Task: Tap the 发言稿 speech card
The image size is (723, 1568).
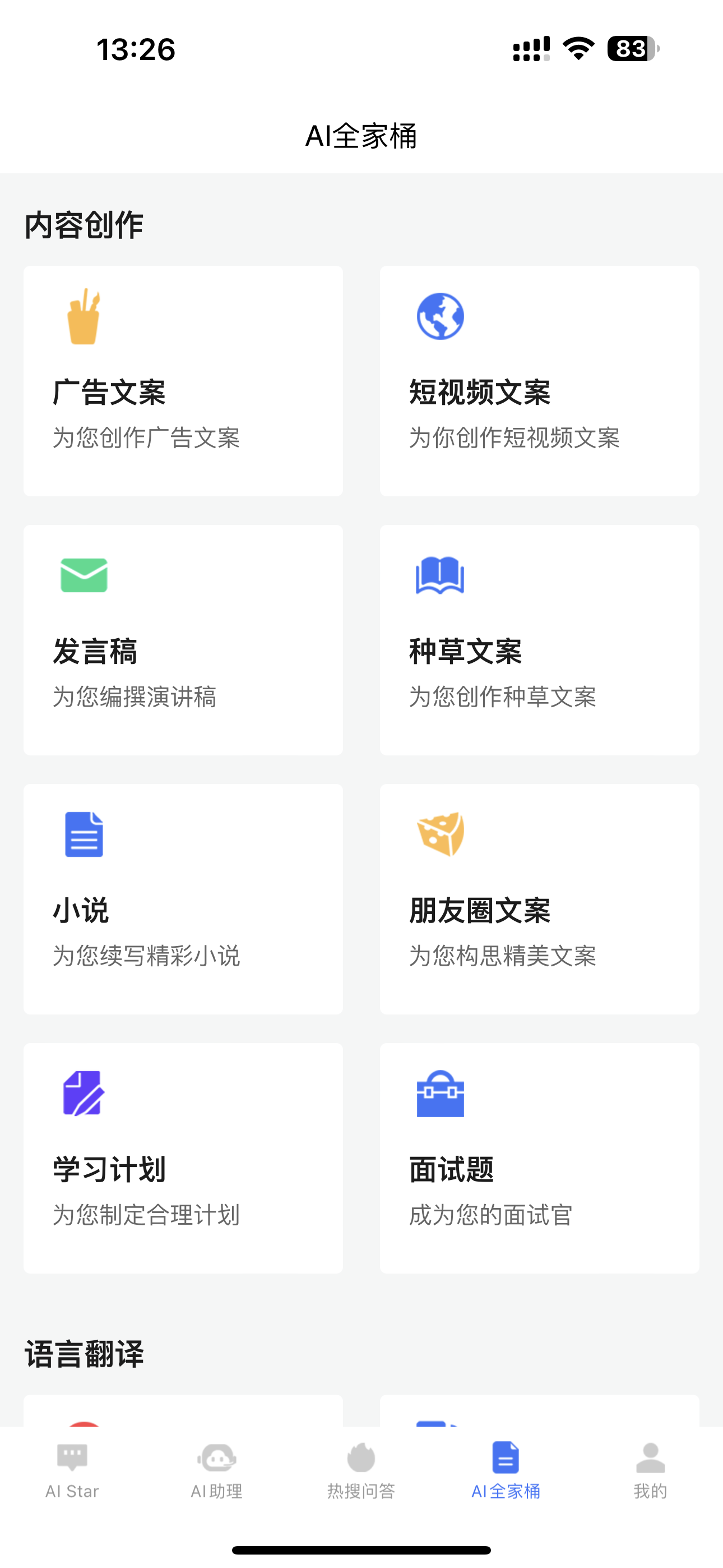Action: [x=183, y=639]
